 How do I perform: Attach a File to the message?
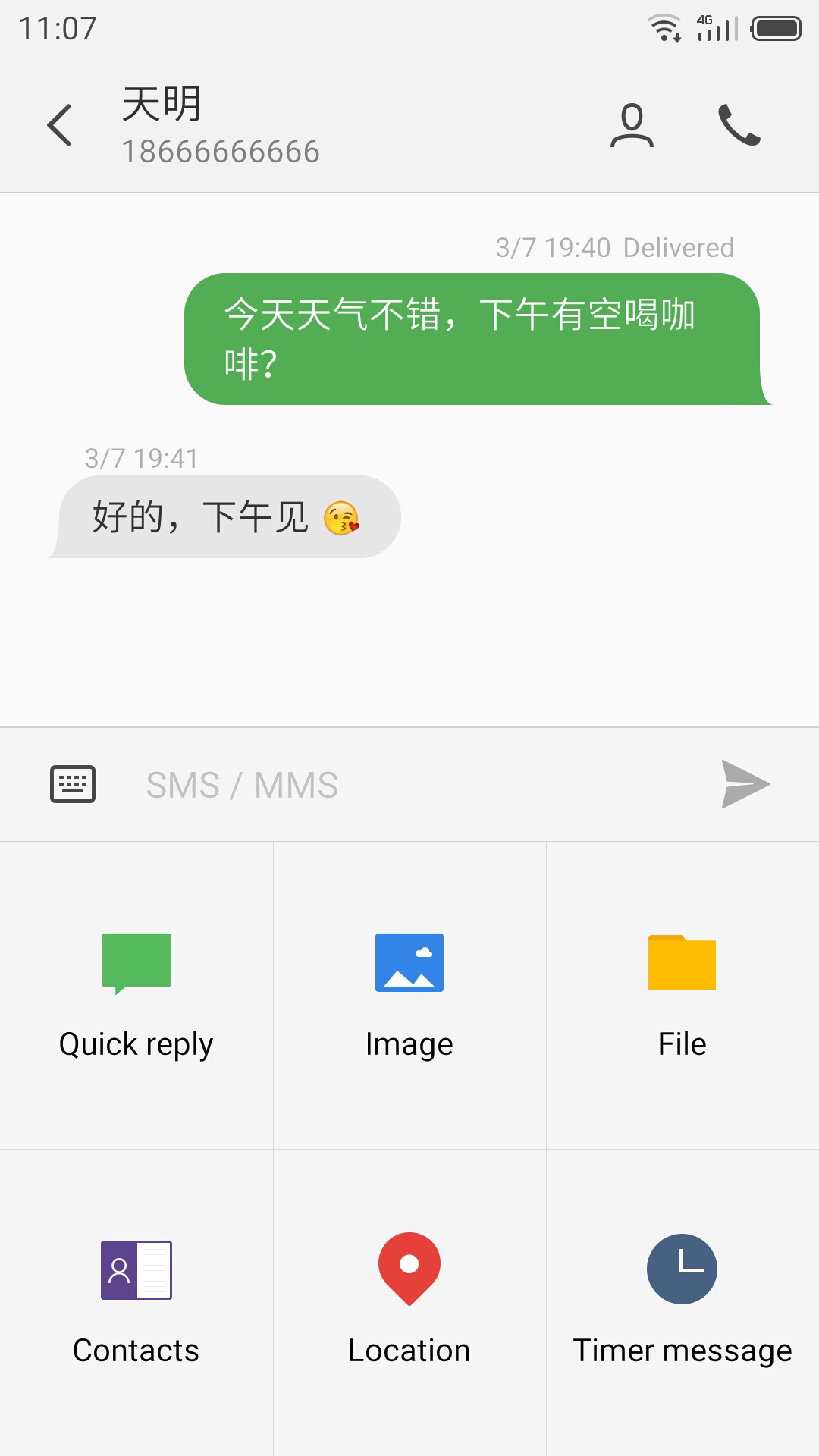(682, 995)
